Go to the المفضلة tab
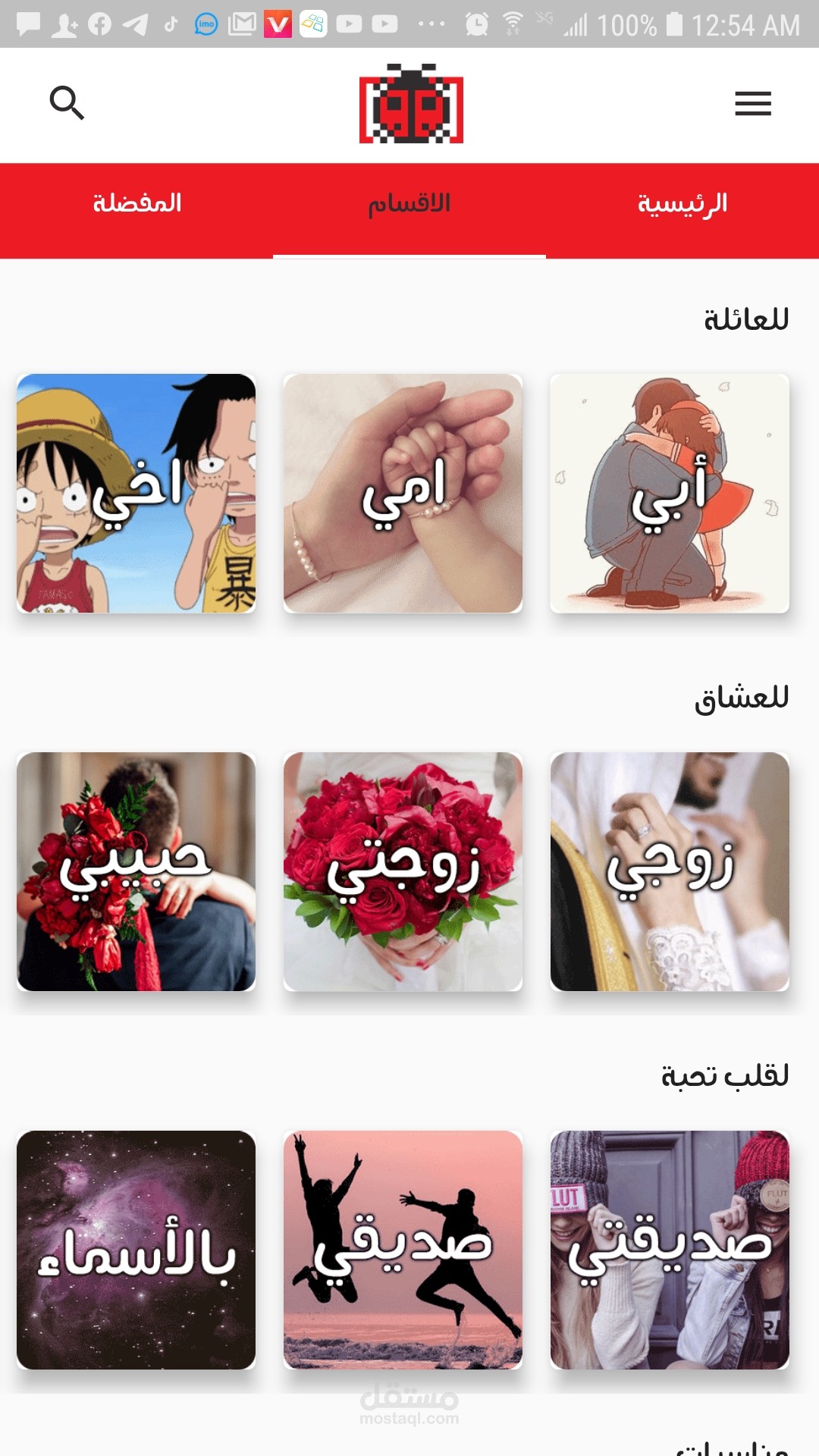This screenshot has width=819, height=1456. pyautogui.click(x=136, y=204)
